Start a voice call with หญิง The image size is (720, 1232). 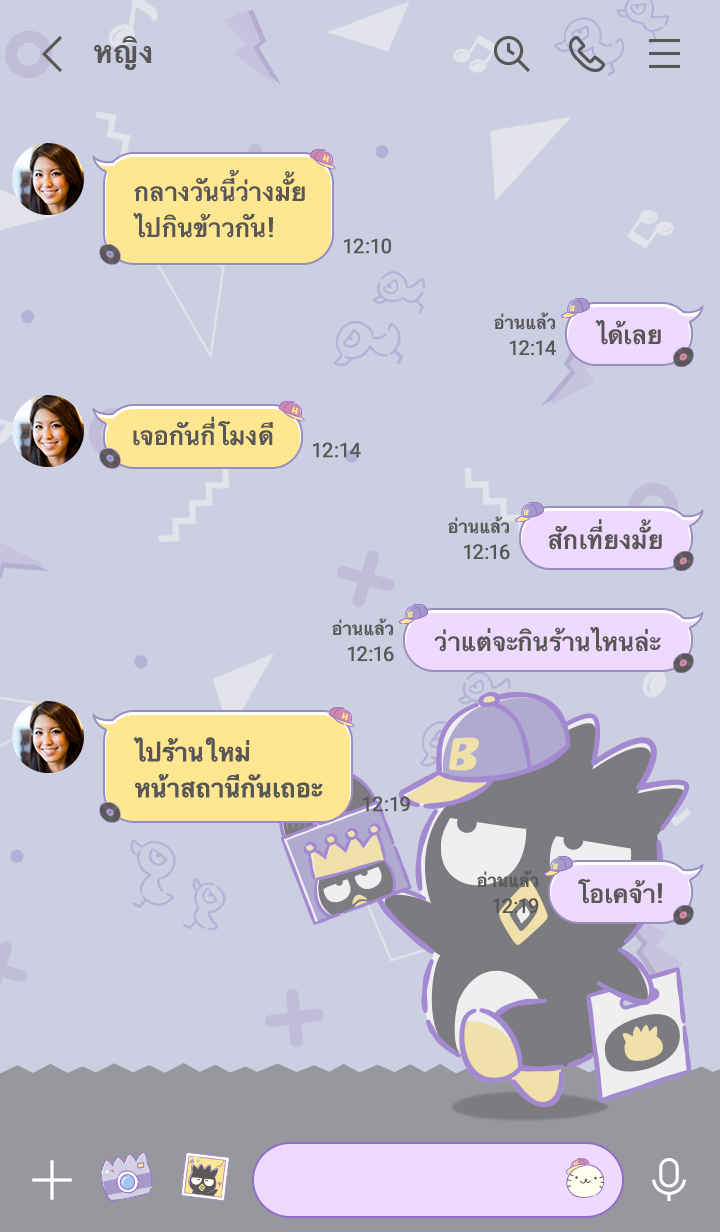(587, 54)
